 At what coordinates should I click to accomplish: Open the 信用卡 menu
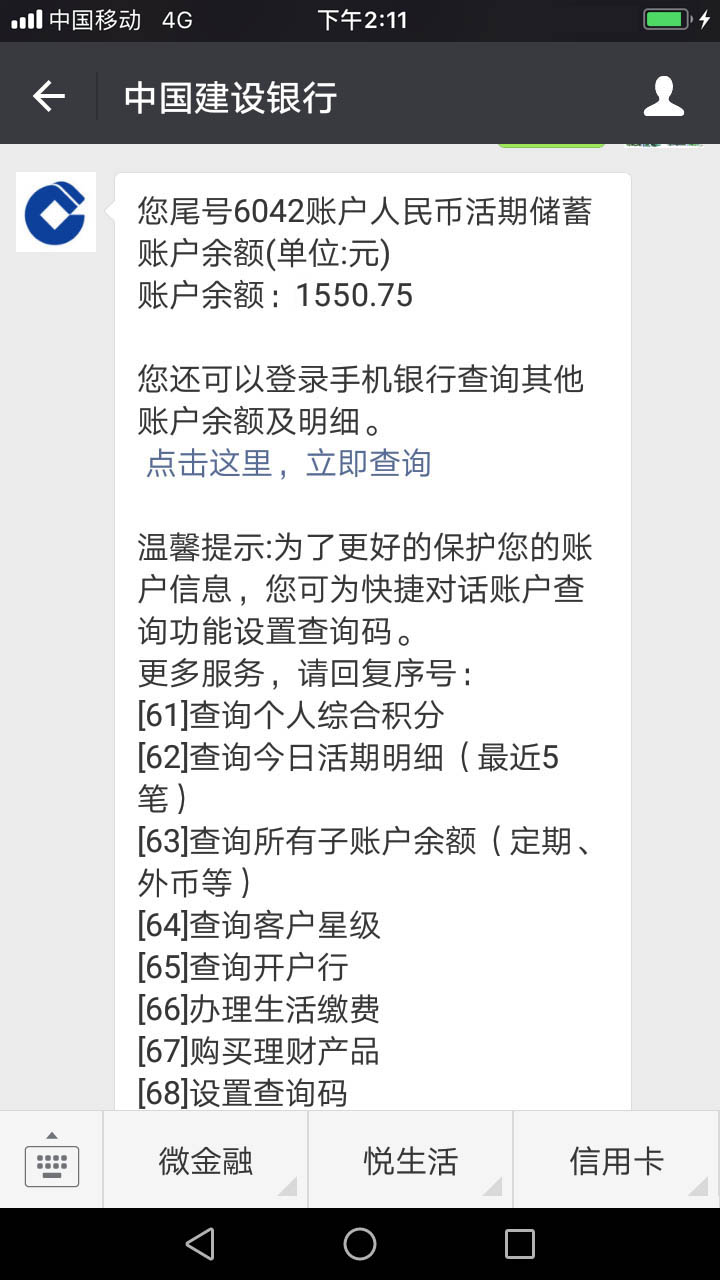(x=616, y=1160)
